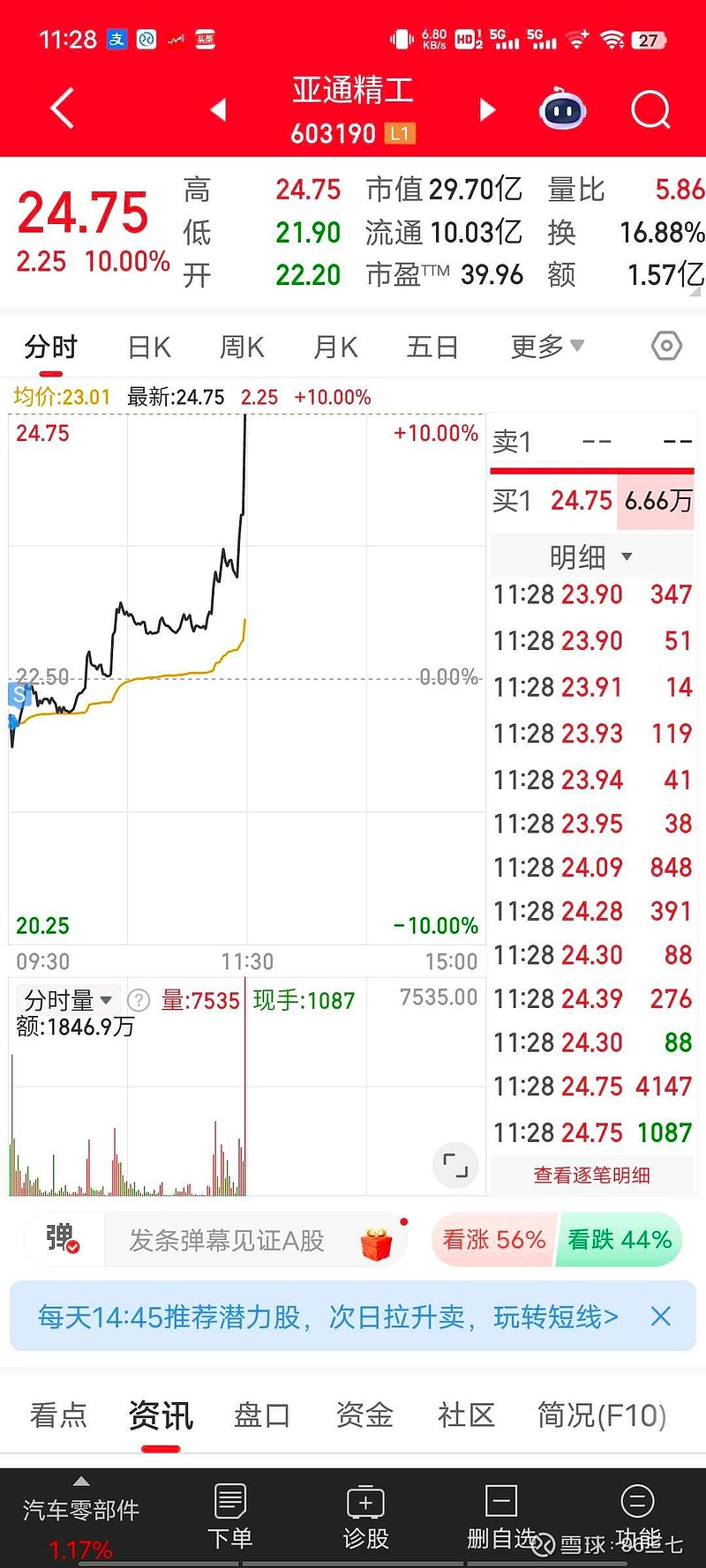Open the search magnifier
The width and height of the screenshot is (706, 1568).
tap(650, 109)
